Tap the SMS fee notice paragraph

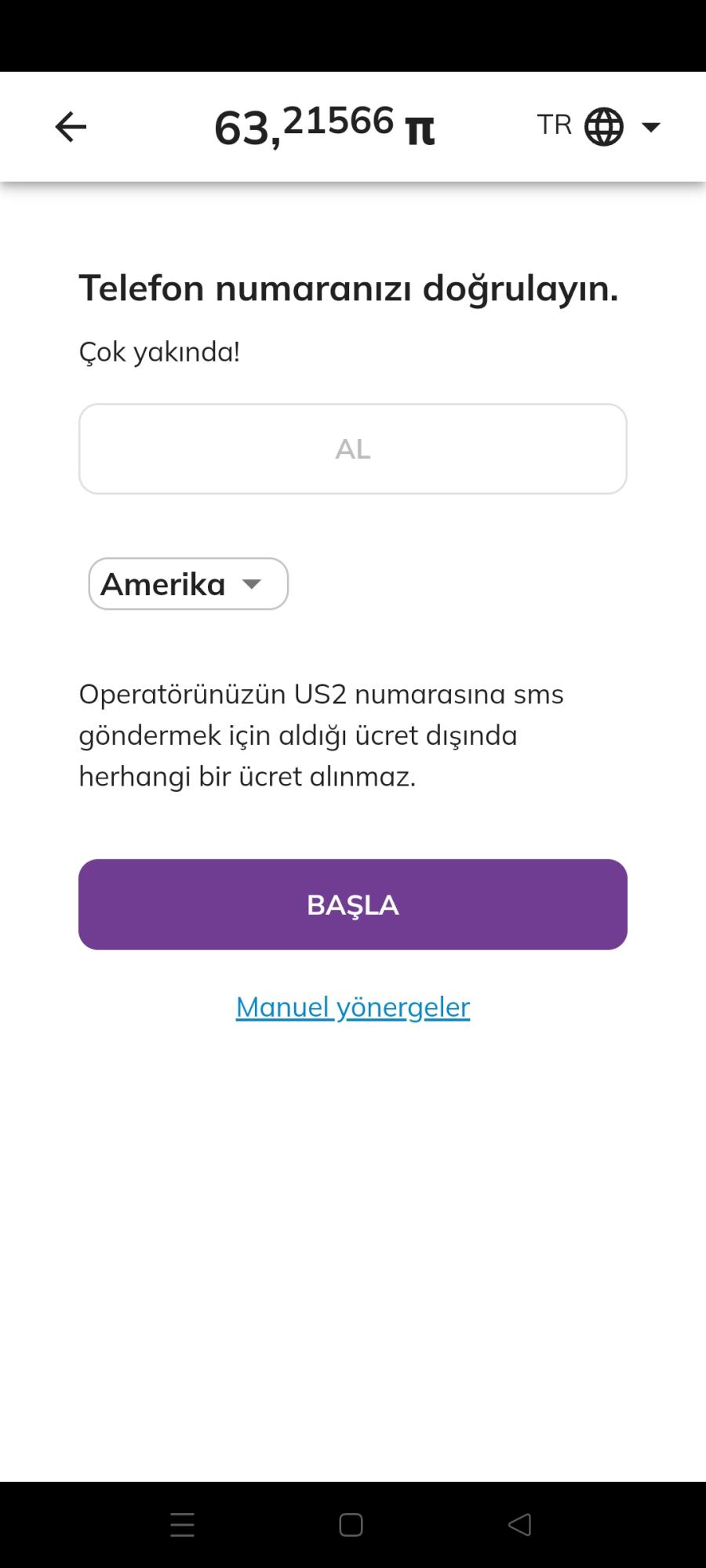[x=322, y=735]
